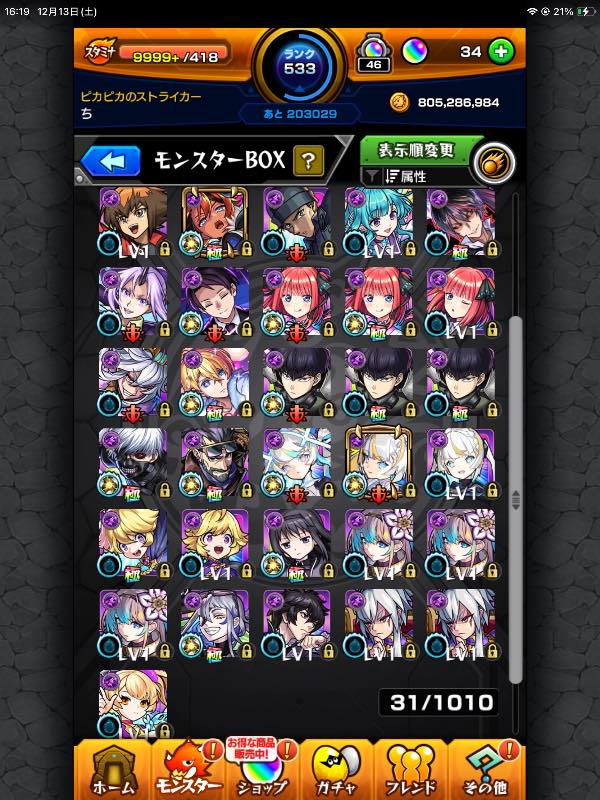The height and width of the screenshot is (800, 600).
Task: Select the masked white-haired monster with black mask
Action: 132,463
